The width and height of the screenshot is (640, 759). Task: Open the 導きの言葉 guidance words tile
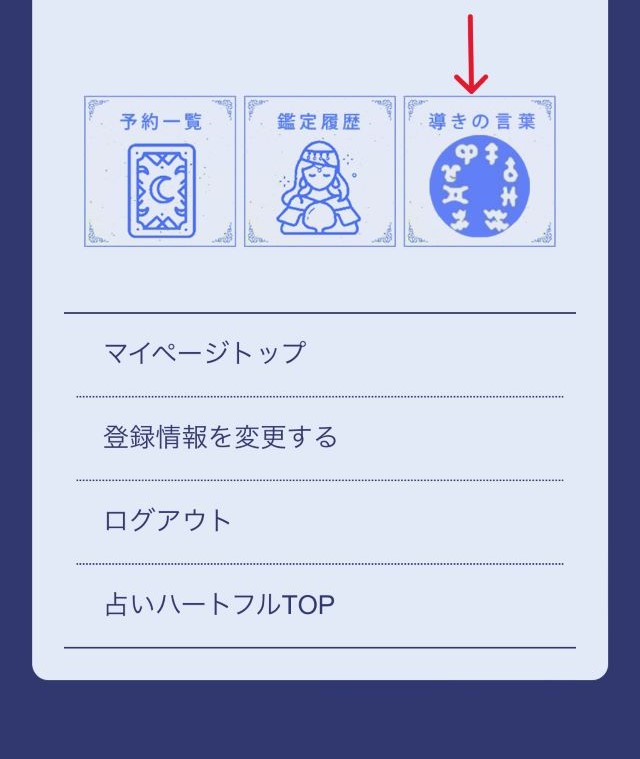(479, 171)
